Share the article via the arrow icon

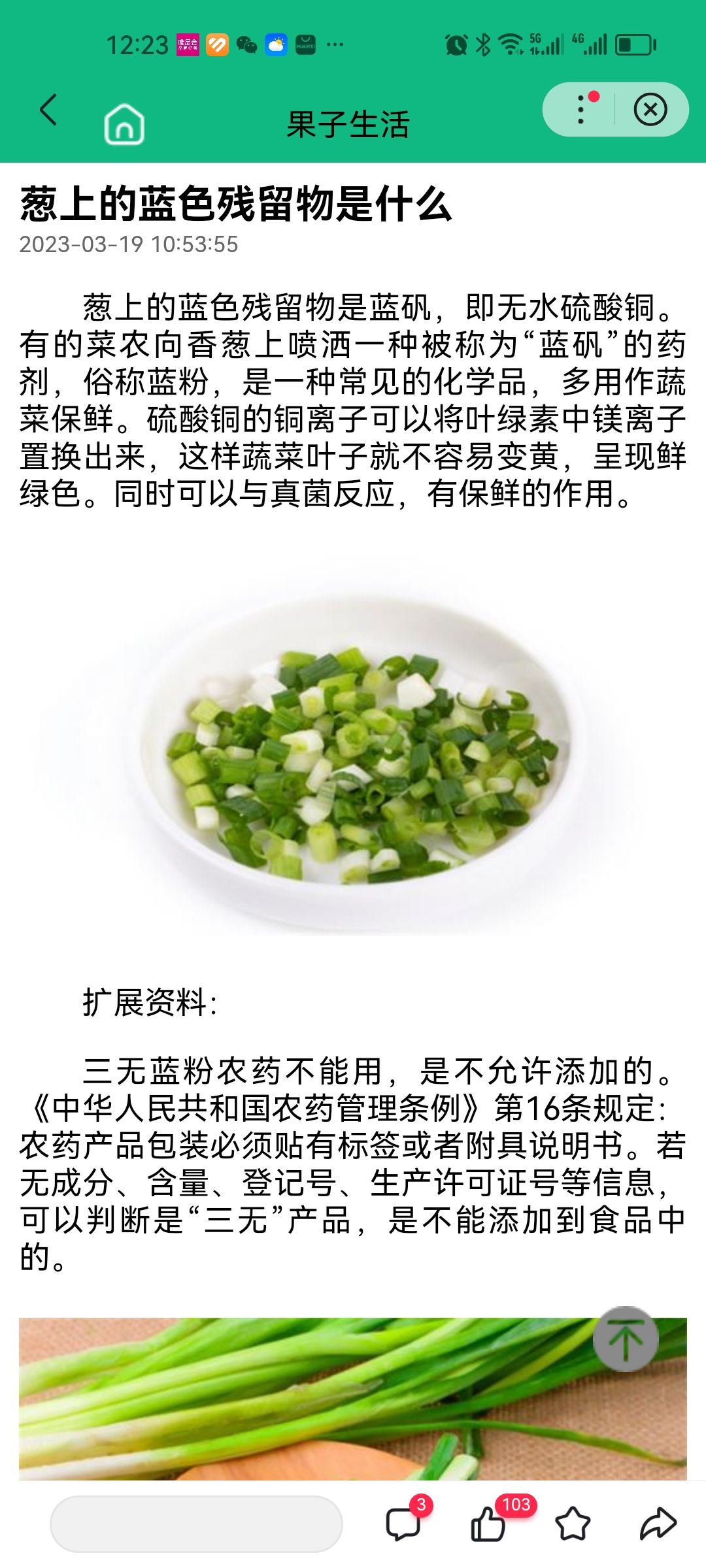click(657, 1524)
